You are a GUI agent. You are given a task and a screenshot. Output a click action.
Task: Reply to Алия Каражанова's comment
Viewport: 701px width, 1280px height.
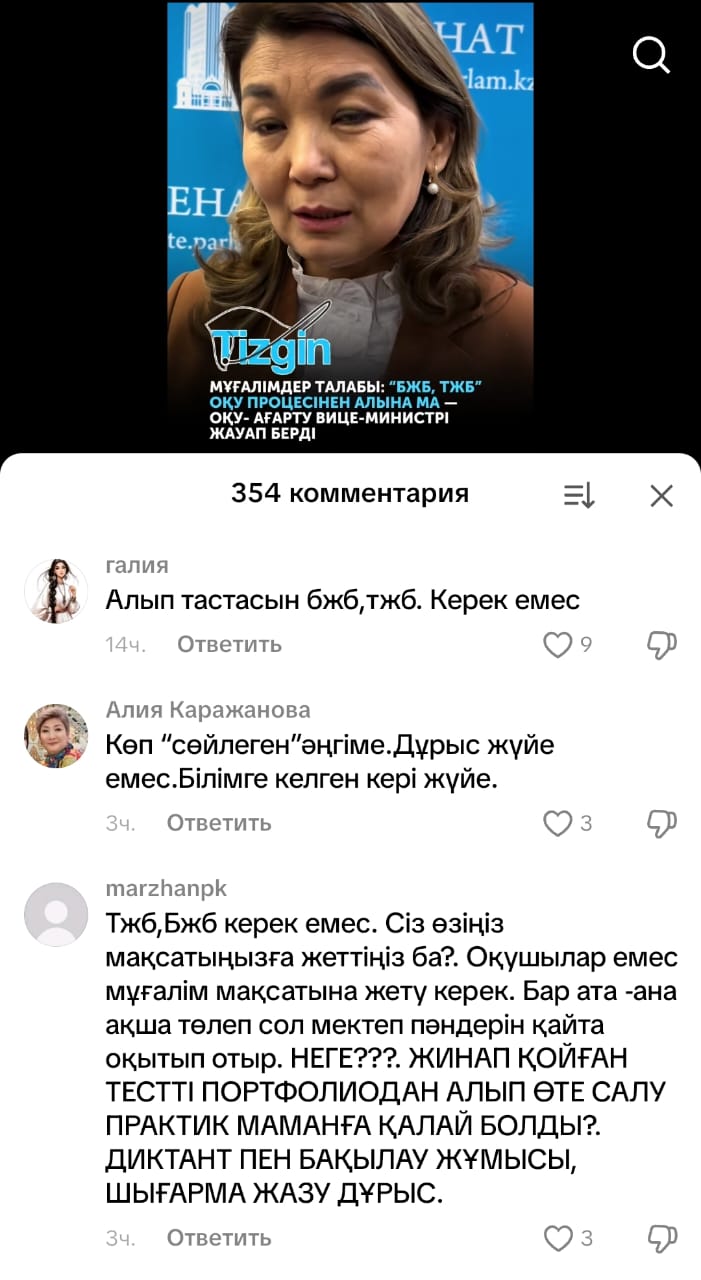point(219,823)
